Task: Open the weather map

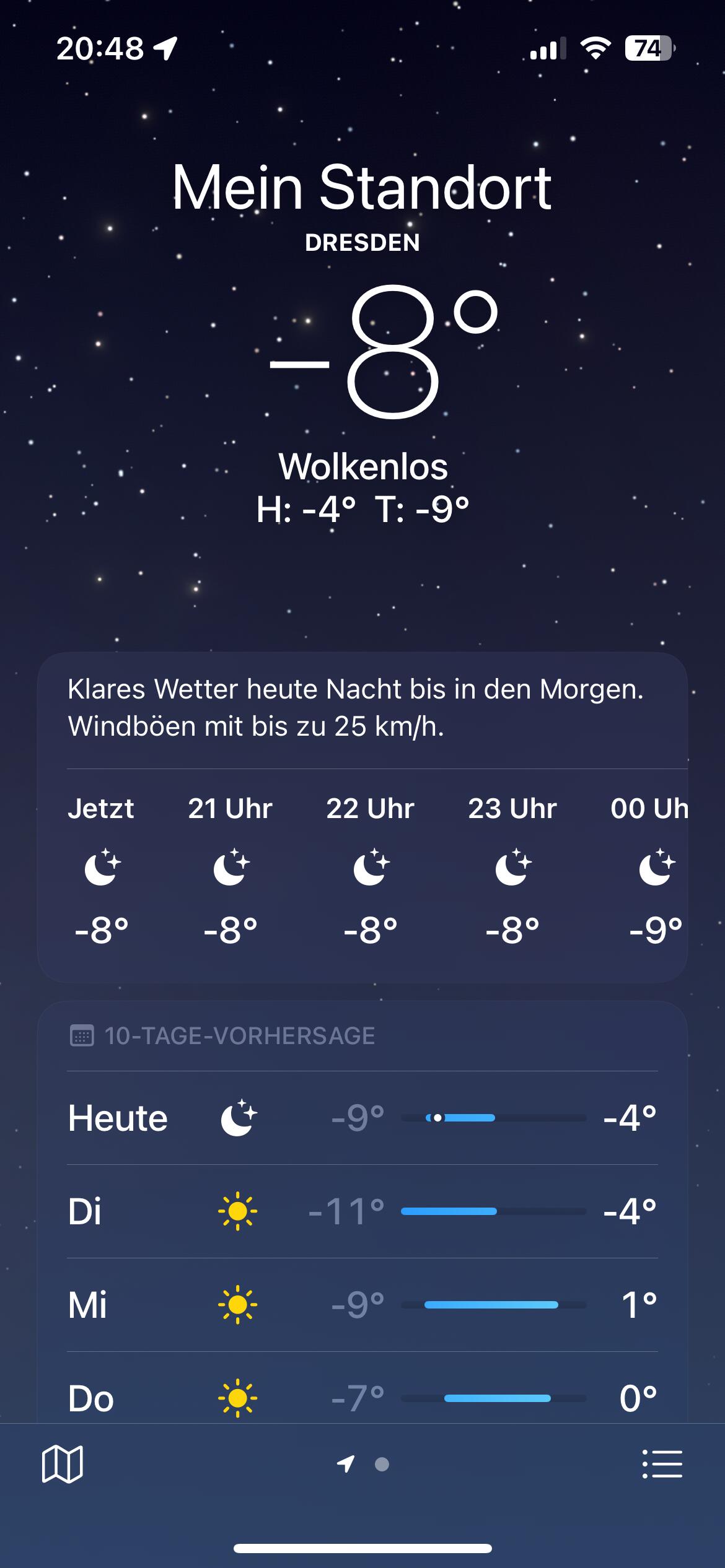Action: point(62,1464)
